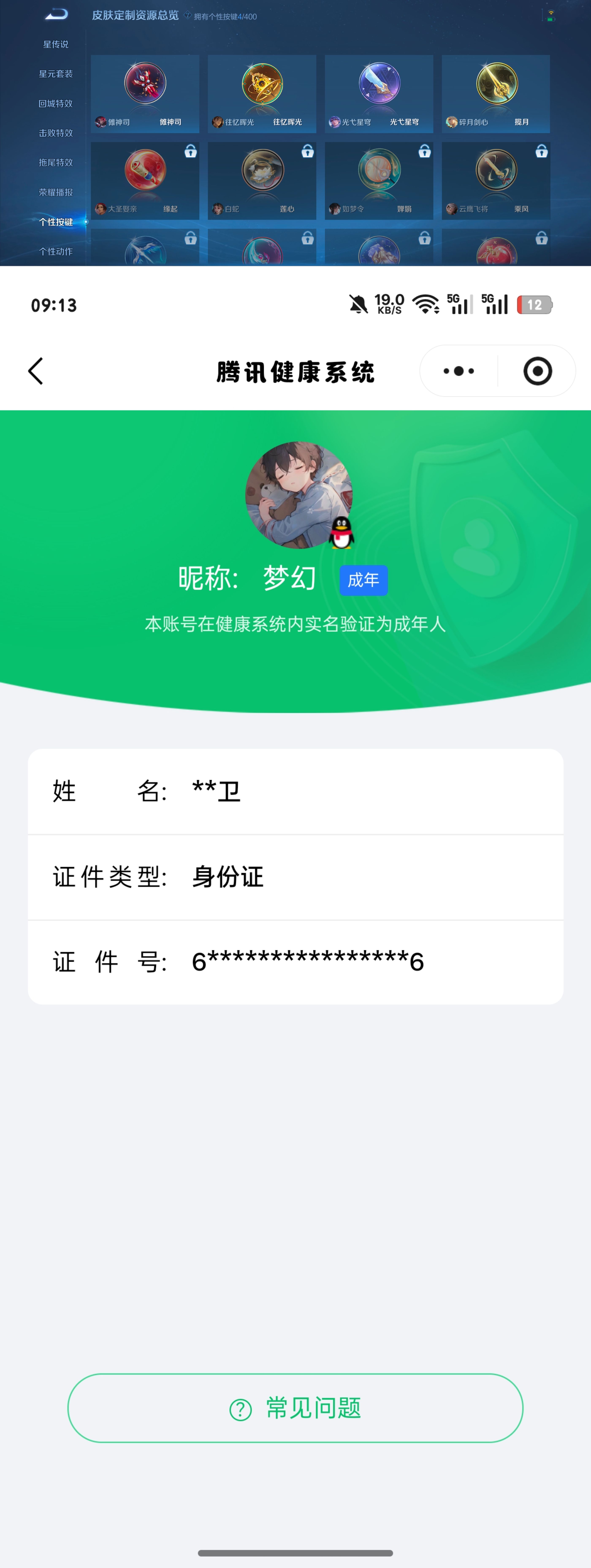Close the mini program with the circle icon
The image size is (591, 1568).
click(538, 371)
